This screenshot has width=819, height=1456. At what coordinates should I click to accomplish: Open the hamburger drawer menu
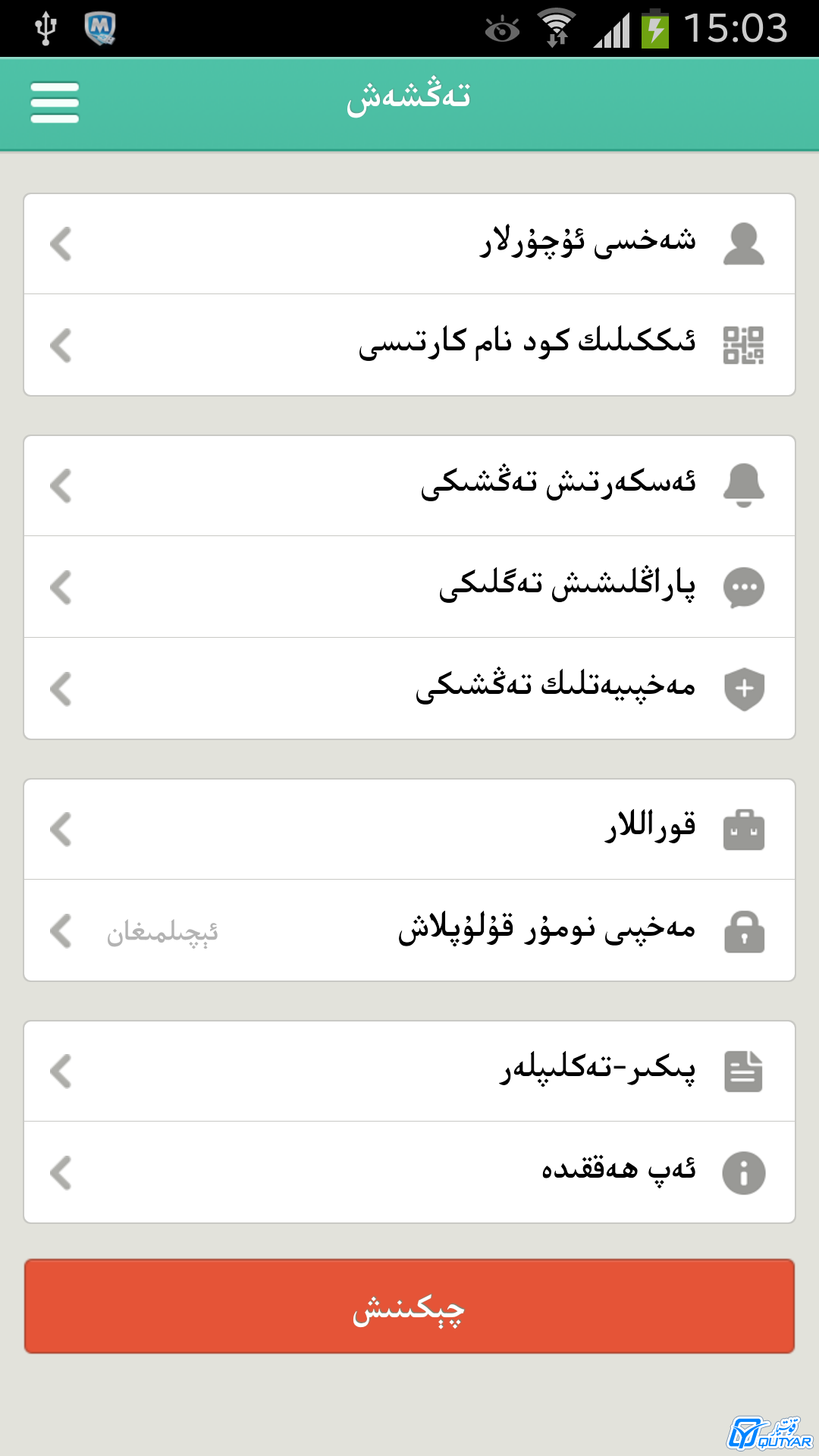pyautogui.click(x=55, y=102)
